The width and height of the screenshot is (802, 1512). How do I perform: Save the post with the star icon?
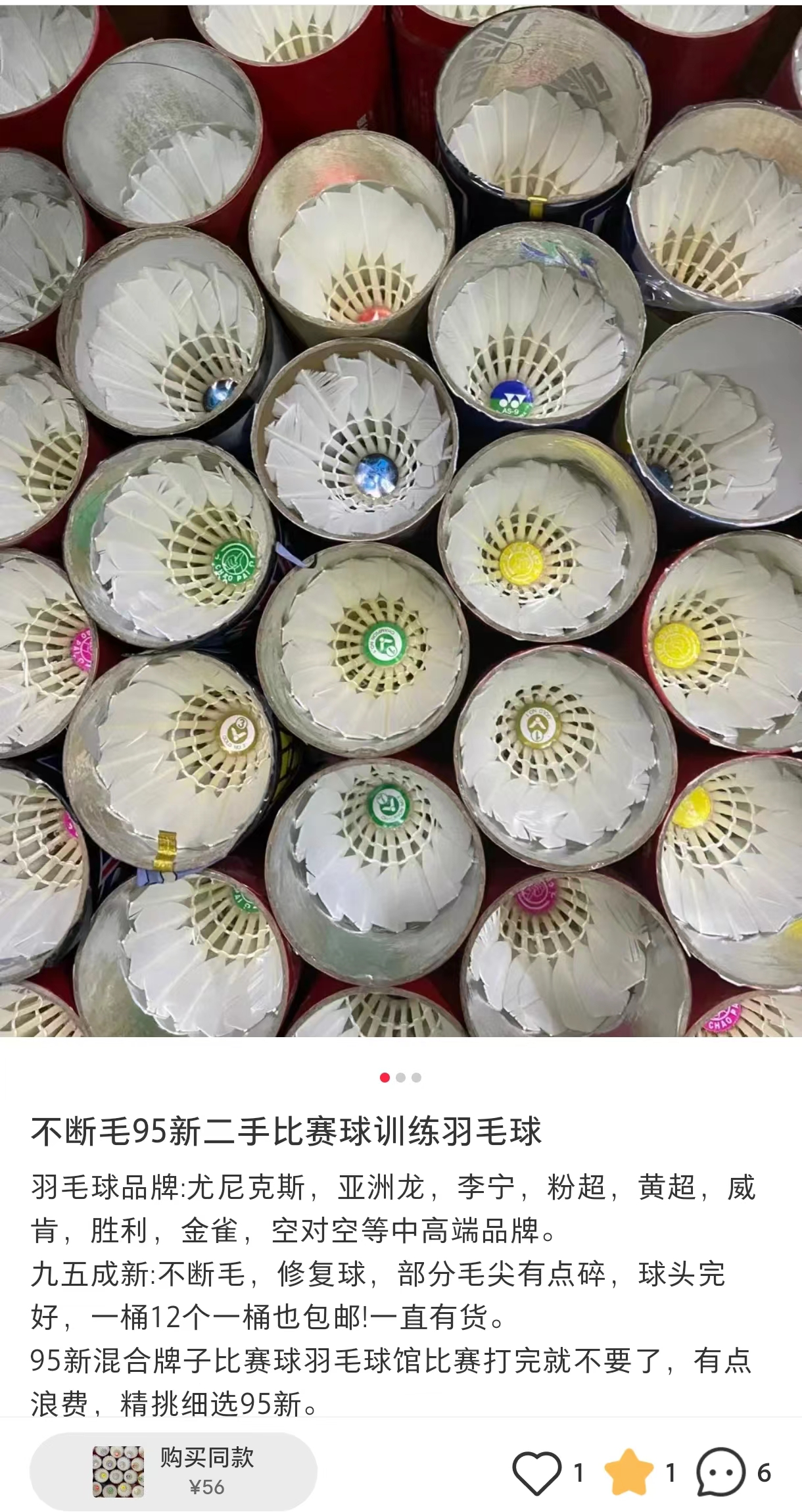coord(628,1472)
